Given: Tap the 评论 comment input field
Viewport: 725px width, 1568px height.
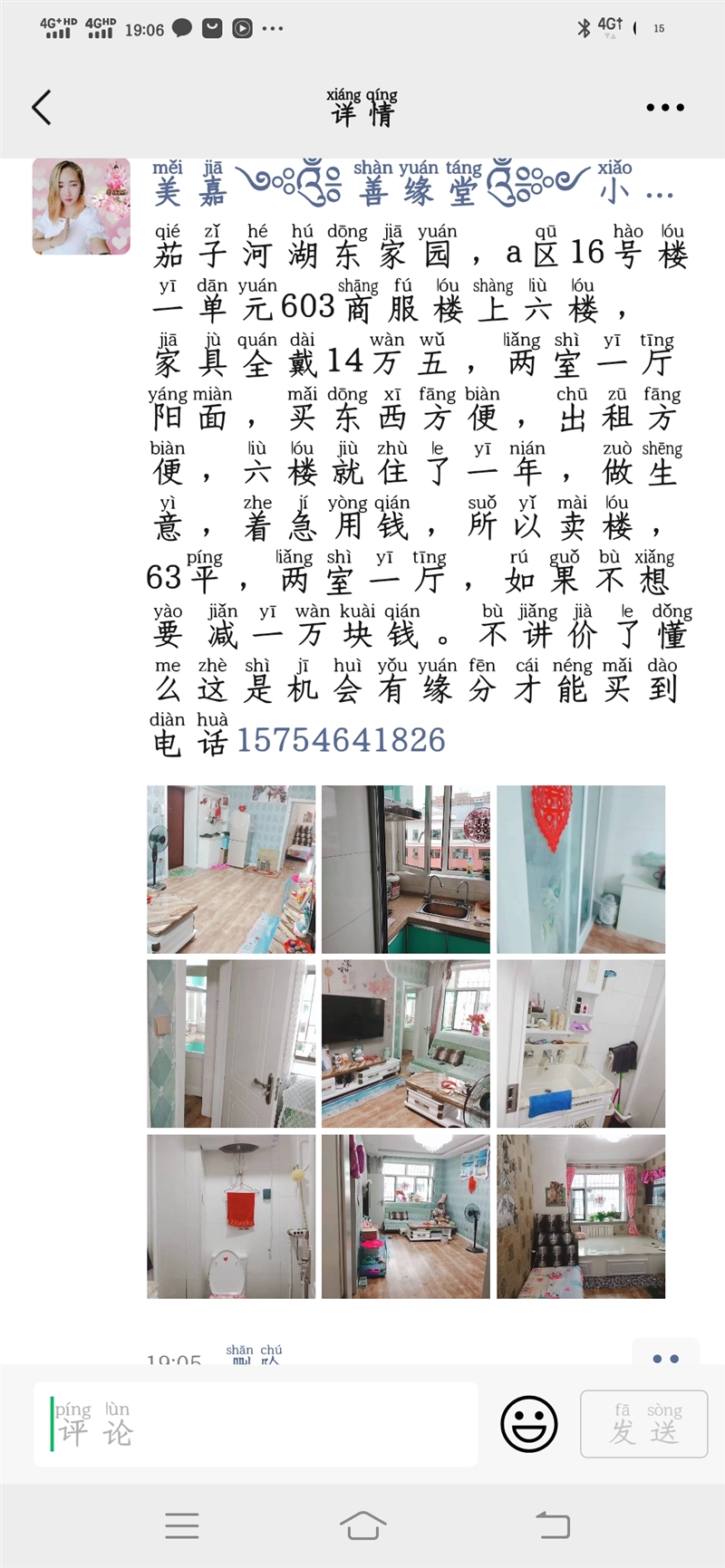Looking at the screenshot, I should [256, 1424].
